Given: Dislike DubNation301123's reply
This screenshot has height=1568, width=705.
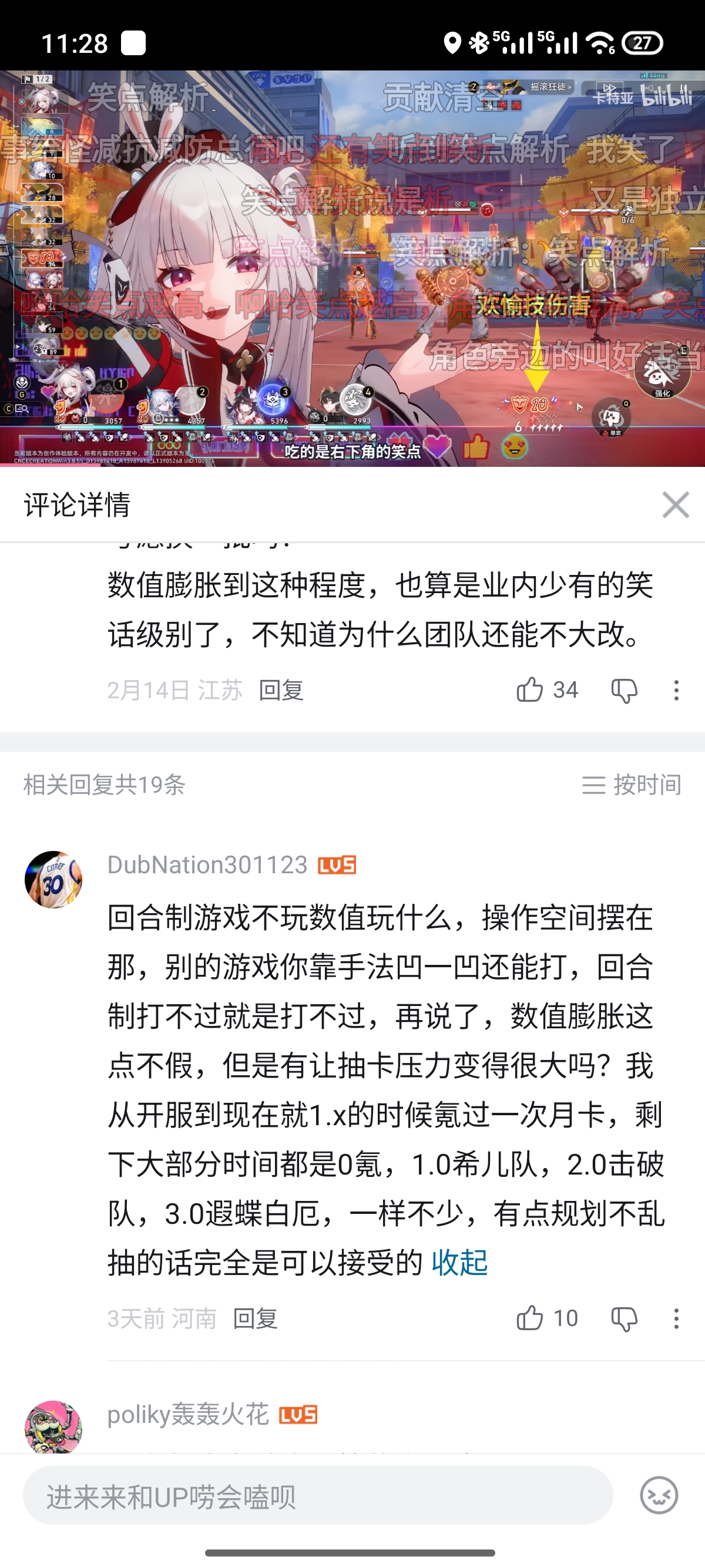Looking at the screenshot, I should click(624, 1318).
